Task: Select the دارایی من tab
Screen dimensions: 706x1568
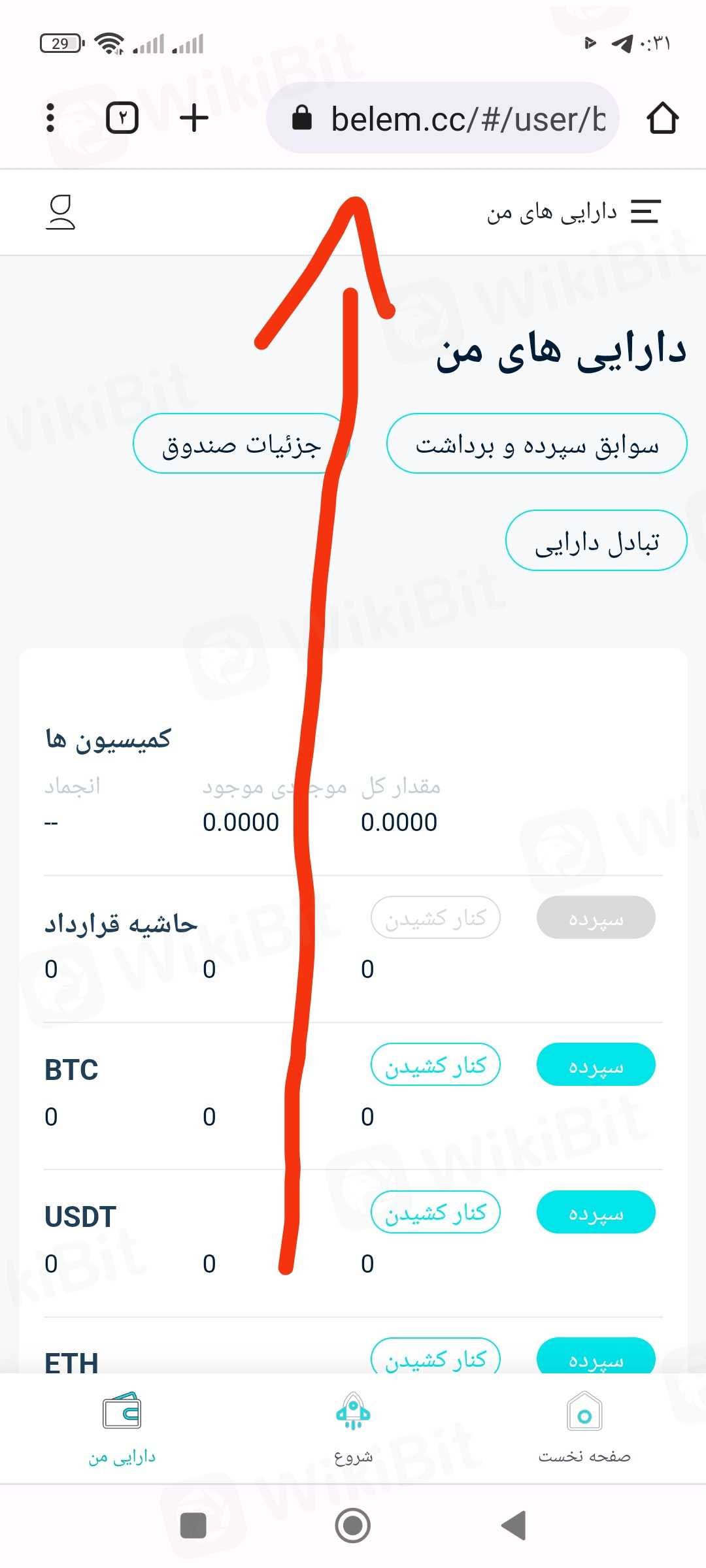Action: click(122, 1428)
